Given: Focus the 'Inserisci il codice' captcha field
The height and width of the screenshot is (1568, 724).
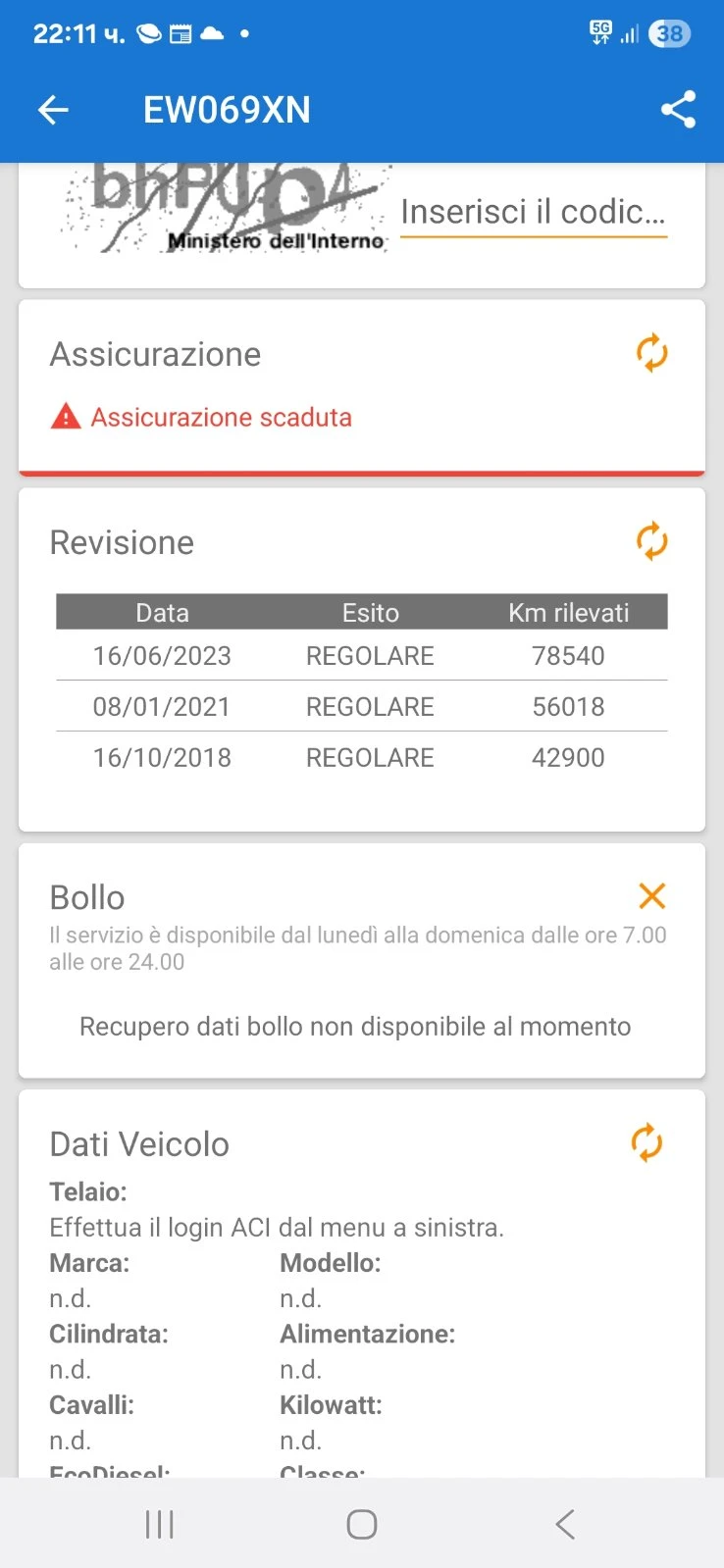Looking at the screenshot, I should click(x=533, y=212).
